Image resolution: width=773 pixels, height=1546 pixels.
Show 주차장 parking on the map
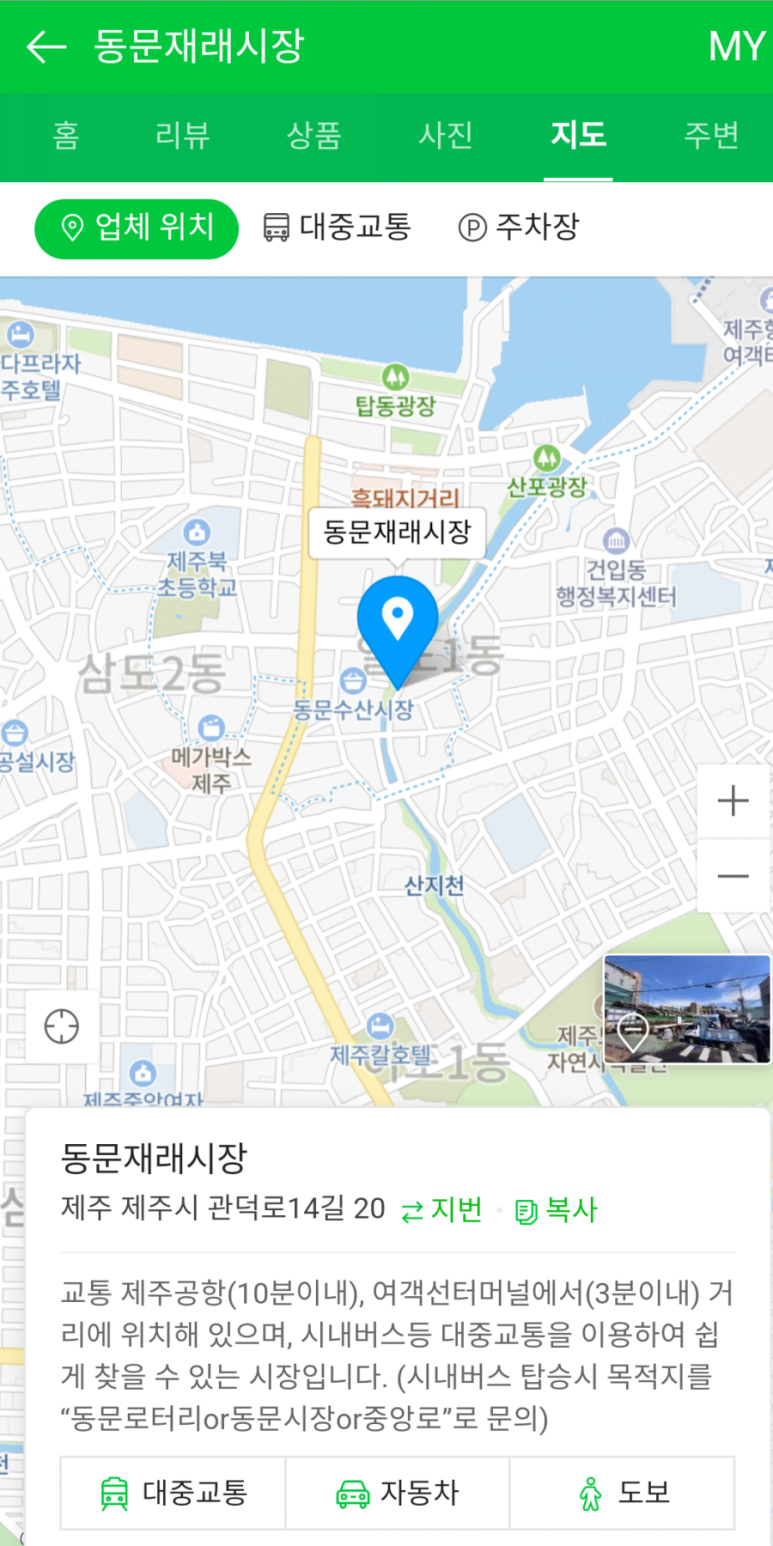(x=518, y=228)
